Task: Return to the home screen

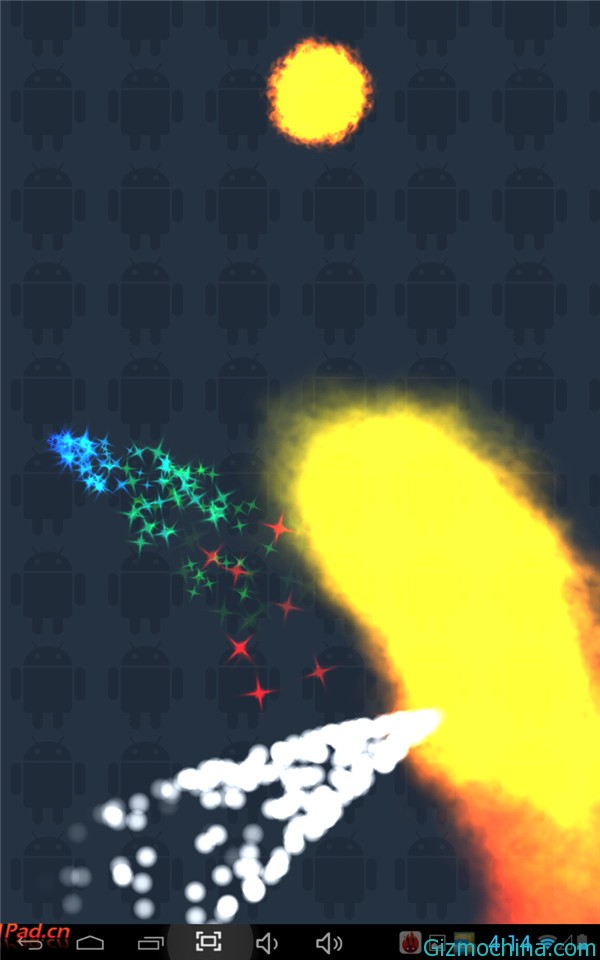Action: click(x=90, y=942)
